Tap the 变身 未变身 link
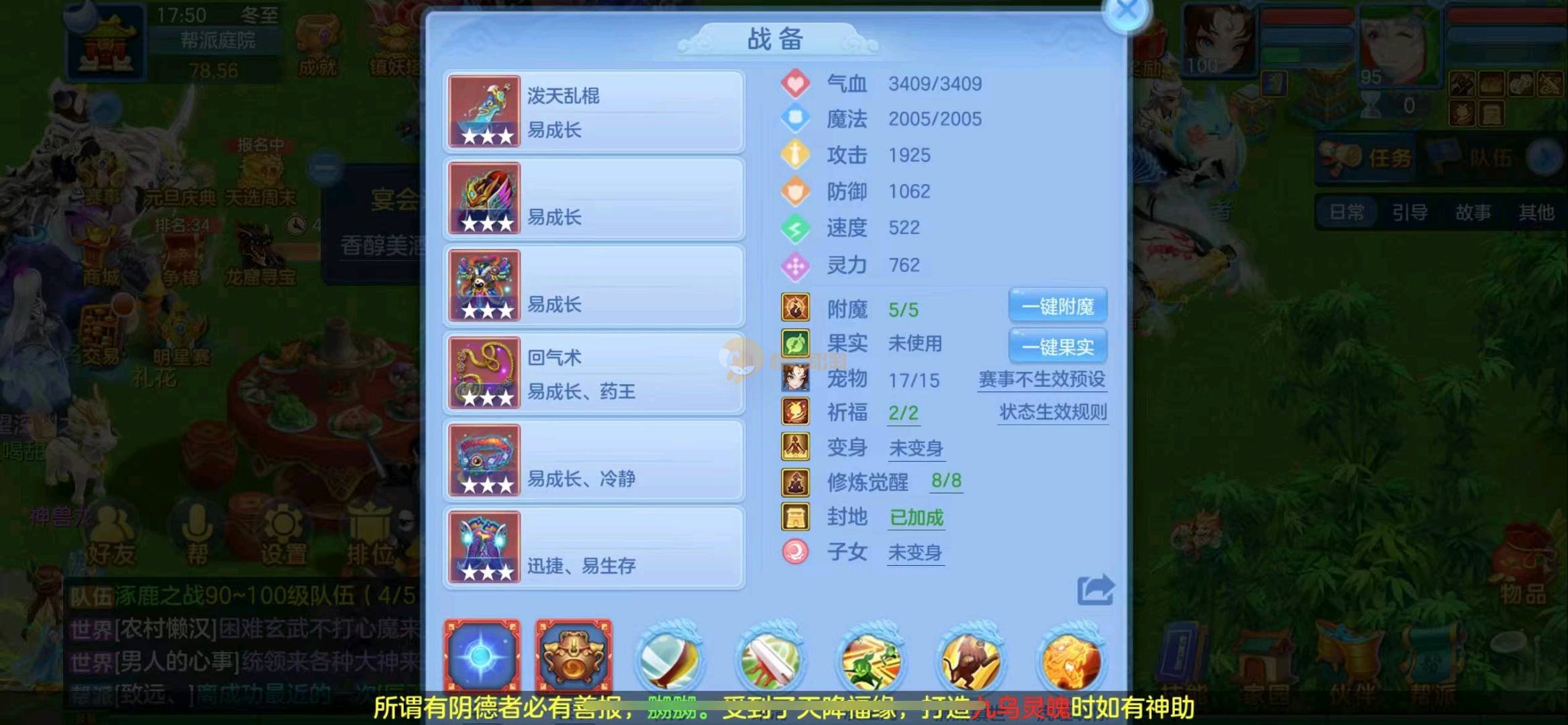Screen dimensions: 1568x725 [916, 448]
